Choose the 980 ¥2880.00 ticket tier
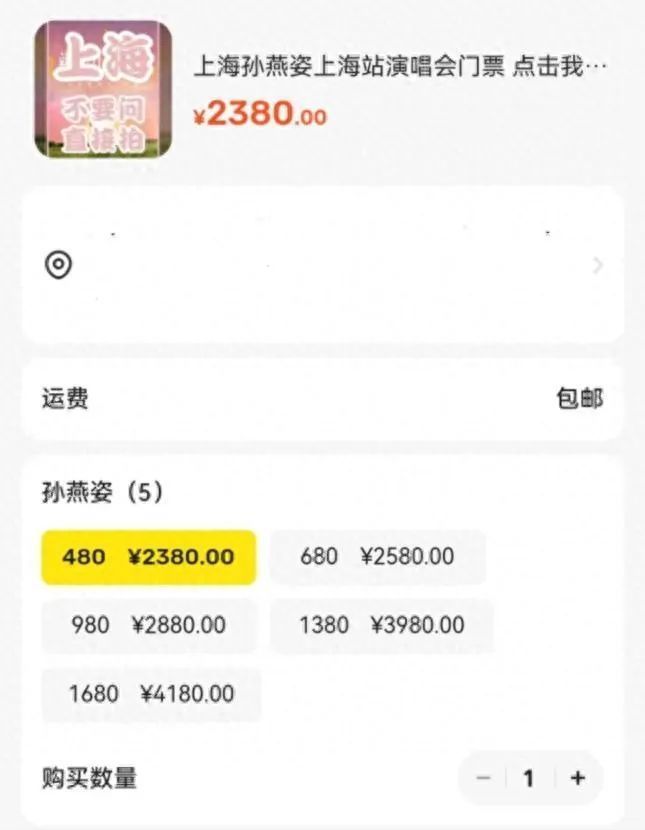Screen dimensions: 645x830 coord(148,626)
